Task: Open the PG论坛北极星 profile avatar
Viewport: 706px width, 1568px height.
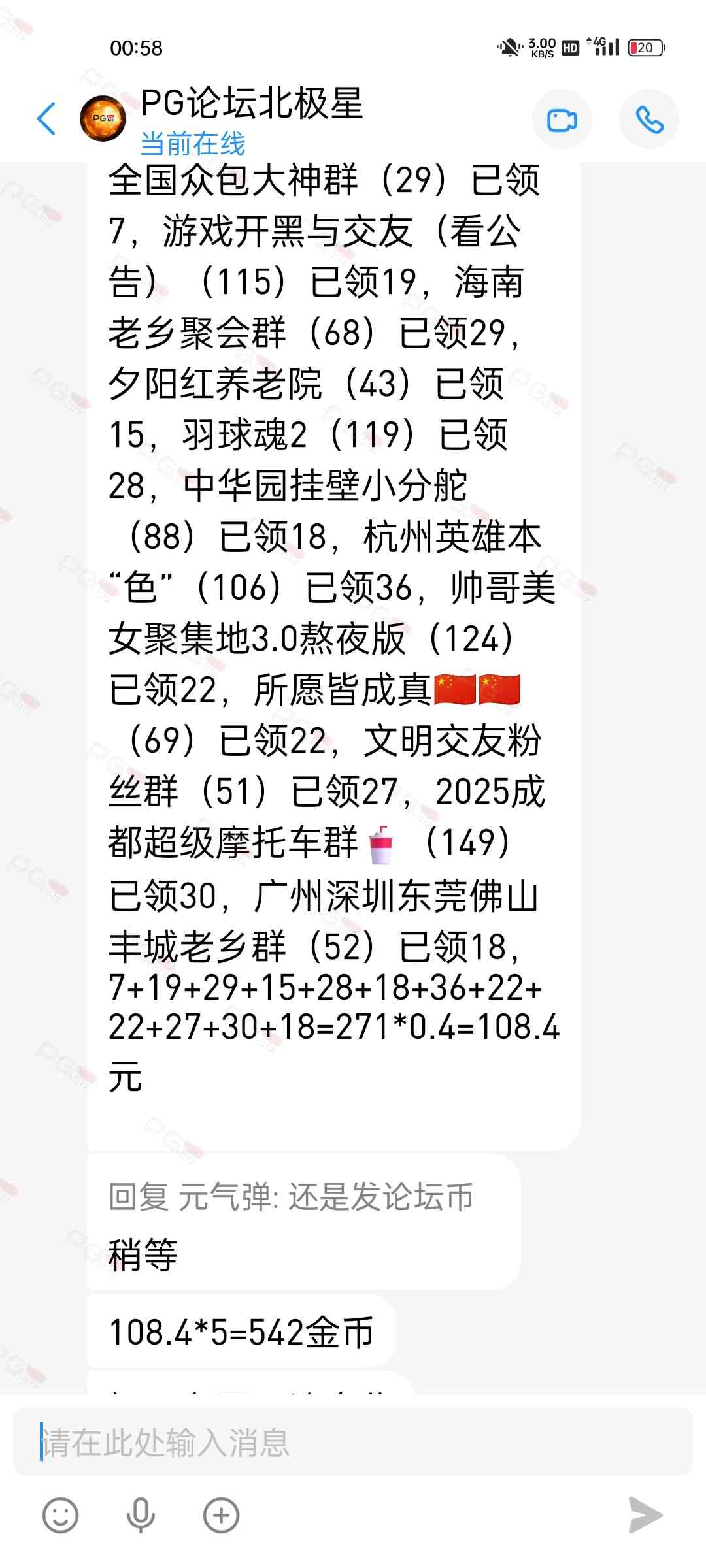Action: pyautogui.click(x=103, y=119)
